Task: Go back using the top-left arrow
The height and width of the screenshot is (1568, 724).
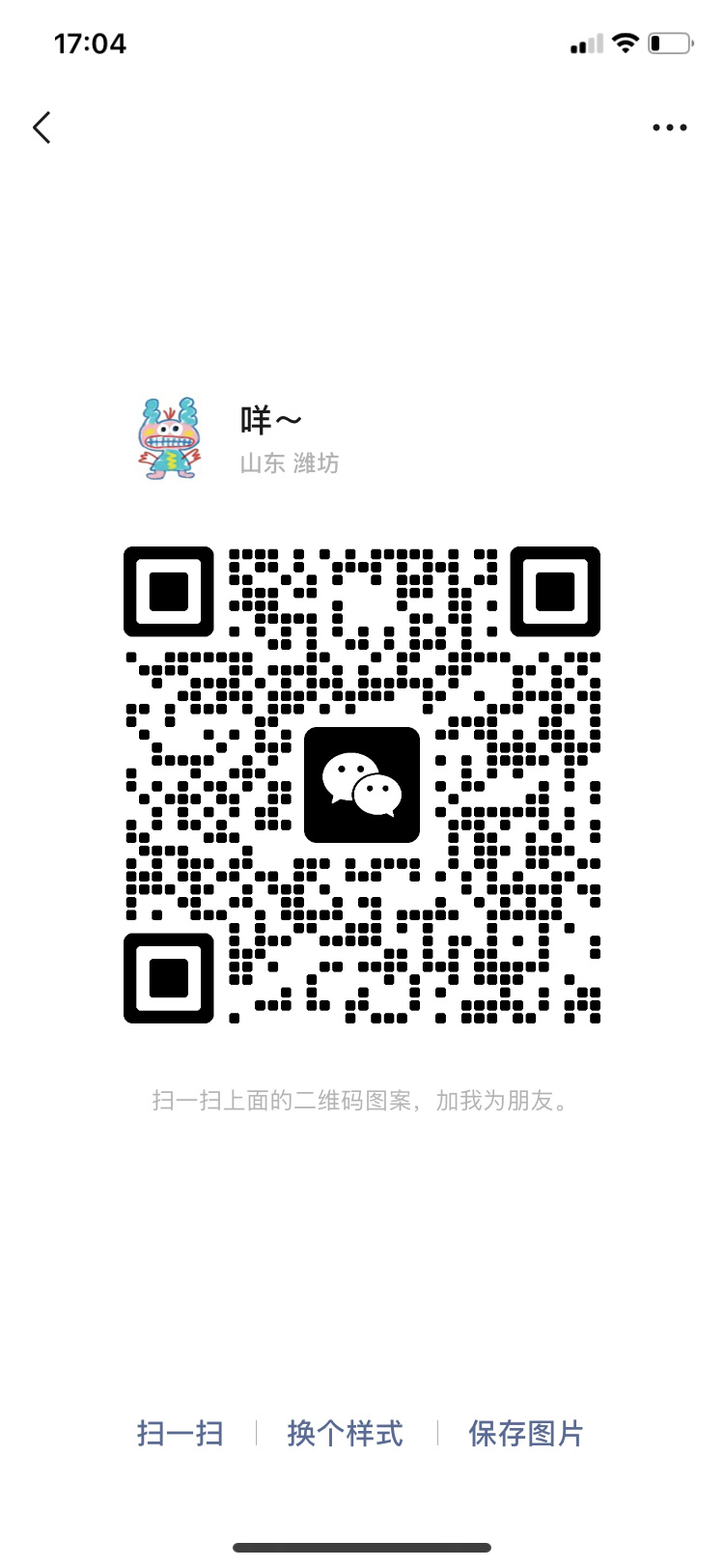Action: [x=42, y=127]
